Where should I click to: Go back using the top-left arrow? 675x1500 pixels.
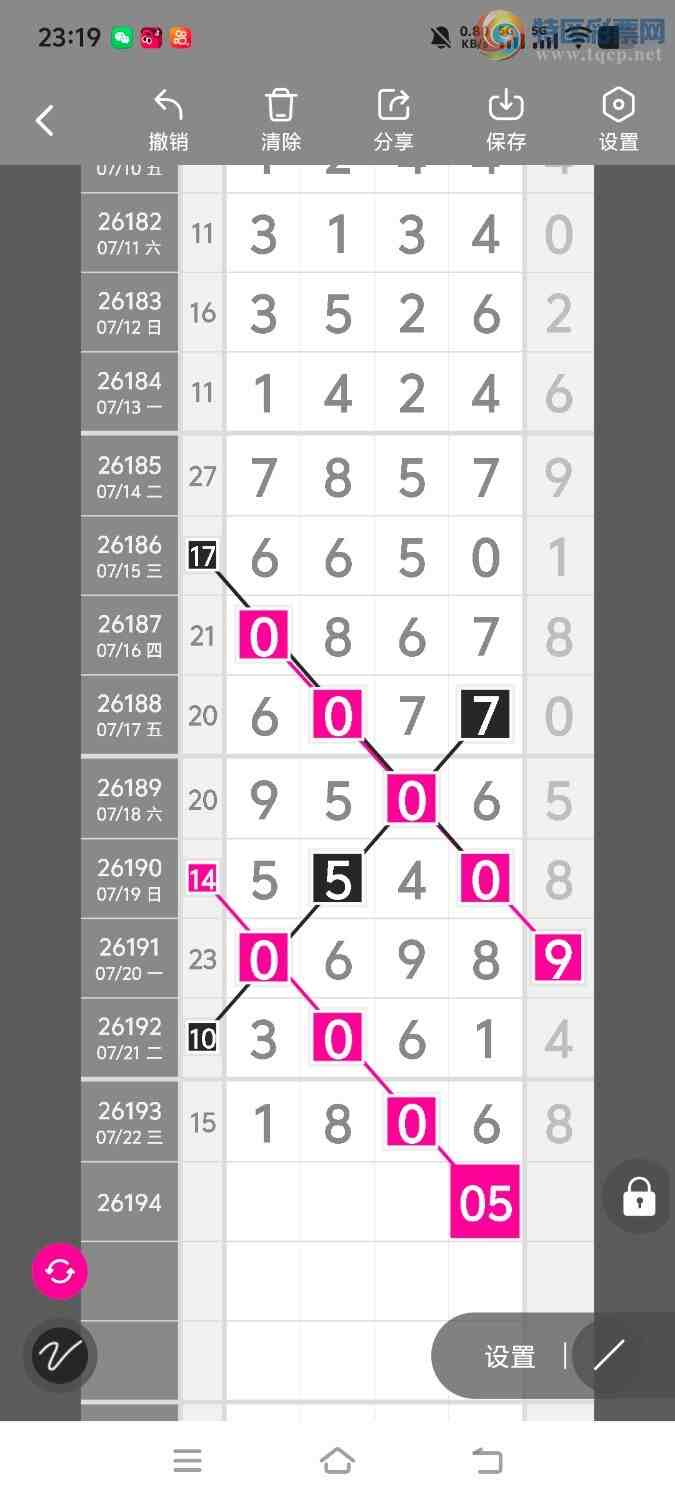pos(44,121)
